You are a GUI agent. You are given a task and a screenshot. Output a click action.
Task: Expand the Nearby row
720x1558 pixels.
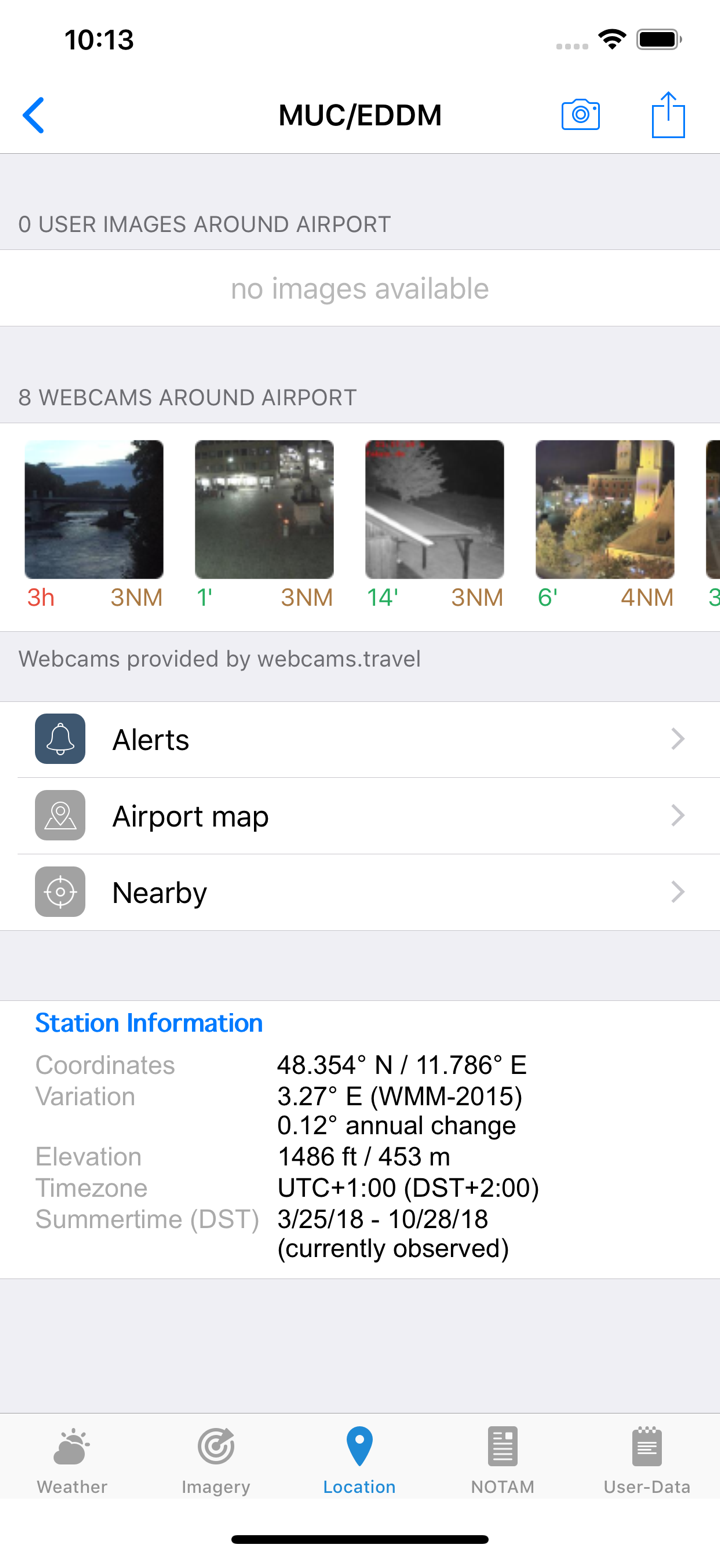(x=360, y=891)
